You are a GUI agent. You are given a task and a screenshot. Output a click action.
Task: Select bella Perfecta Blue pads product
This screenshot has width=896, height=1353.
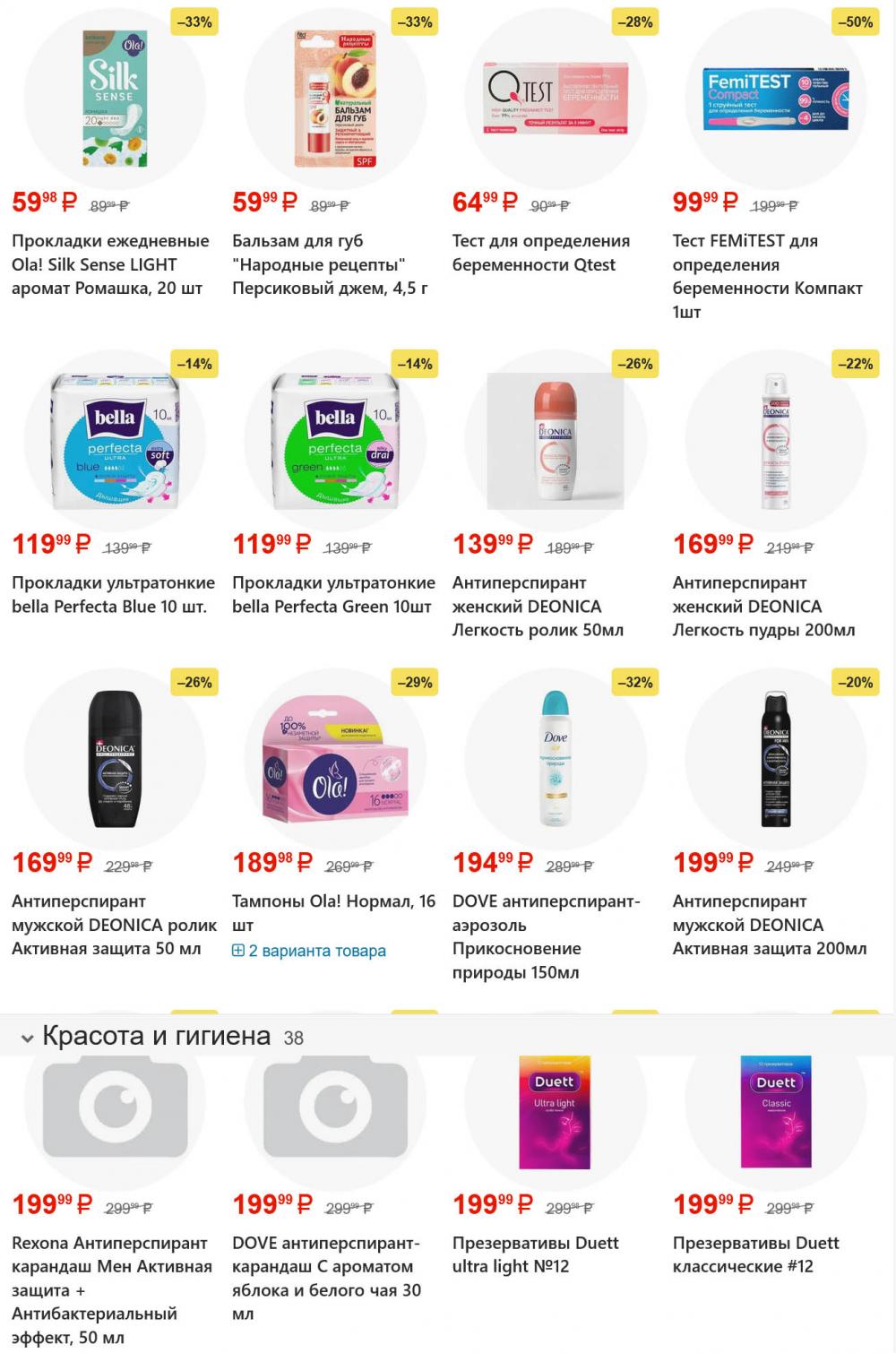click(113, 594)
